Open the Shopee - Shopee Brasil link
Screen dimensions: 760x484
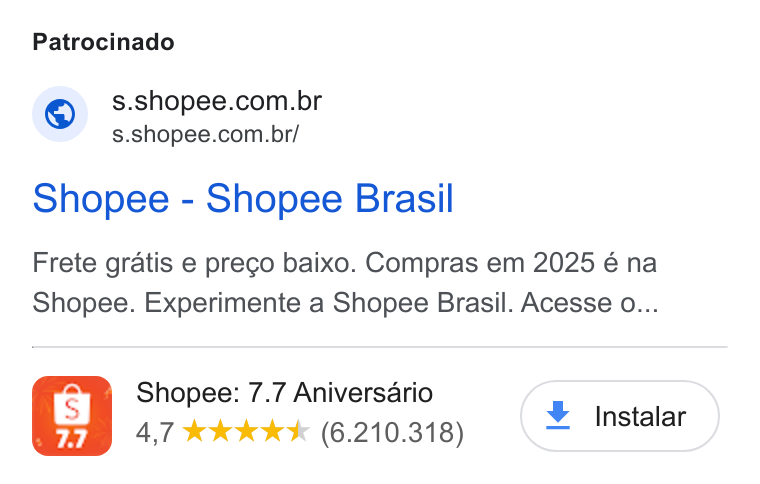coord(243,199)
